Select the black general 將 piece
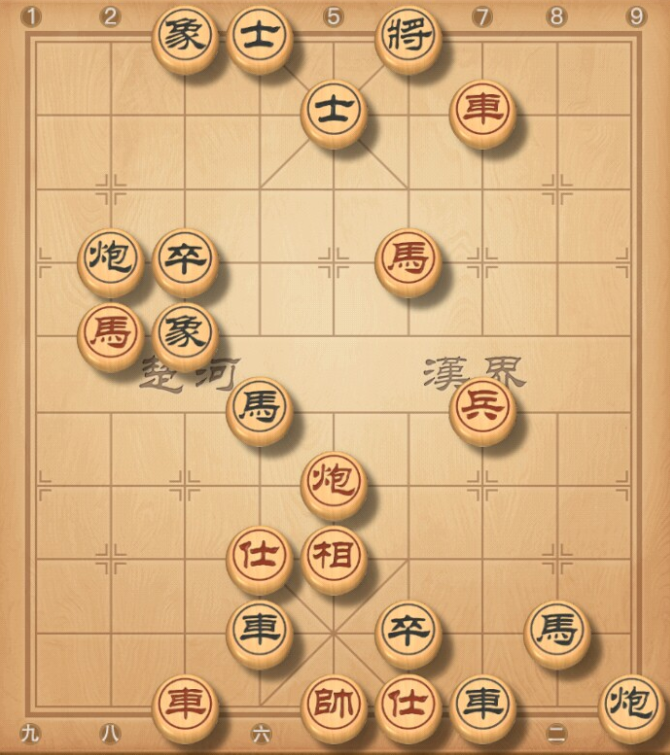The image size is (670, 755). tap(408, 37)
